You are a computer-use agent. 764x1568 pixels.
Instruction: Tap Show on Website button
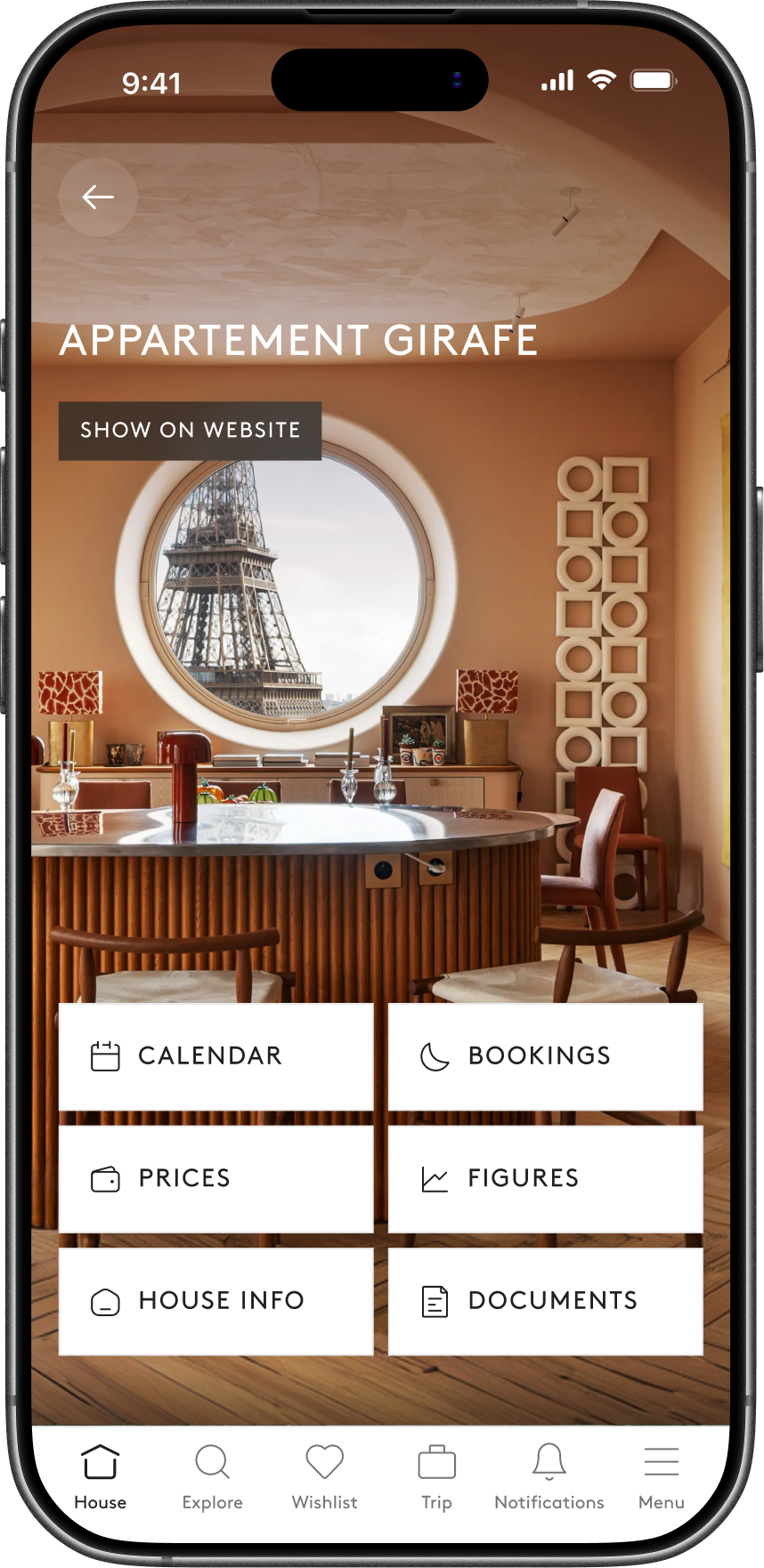tap(190, 431)
